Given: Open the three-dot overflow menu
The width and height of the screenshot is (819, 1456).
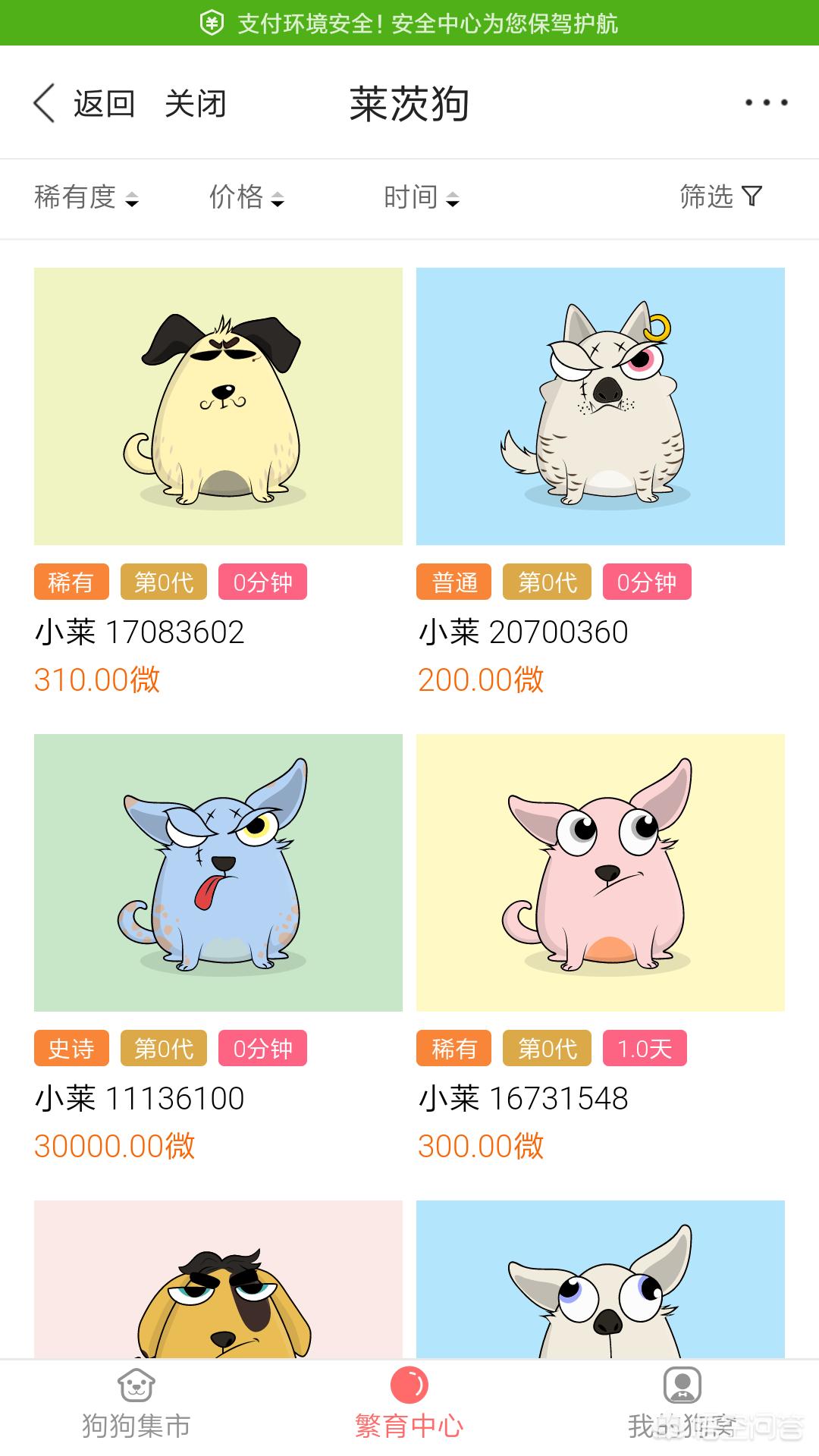Looking at the screenshot, I should 766,102.
